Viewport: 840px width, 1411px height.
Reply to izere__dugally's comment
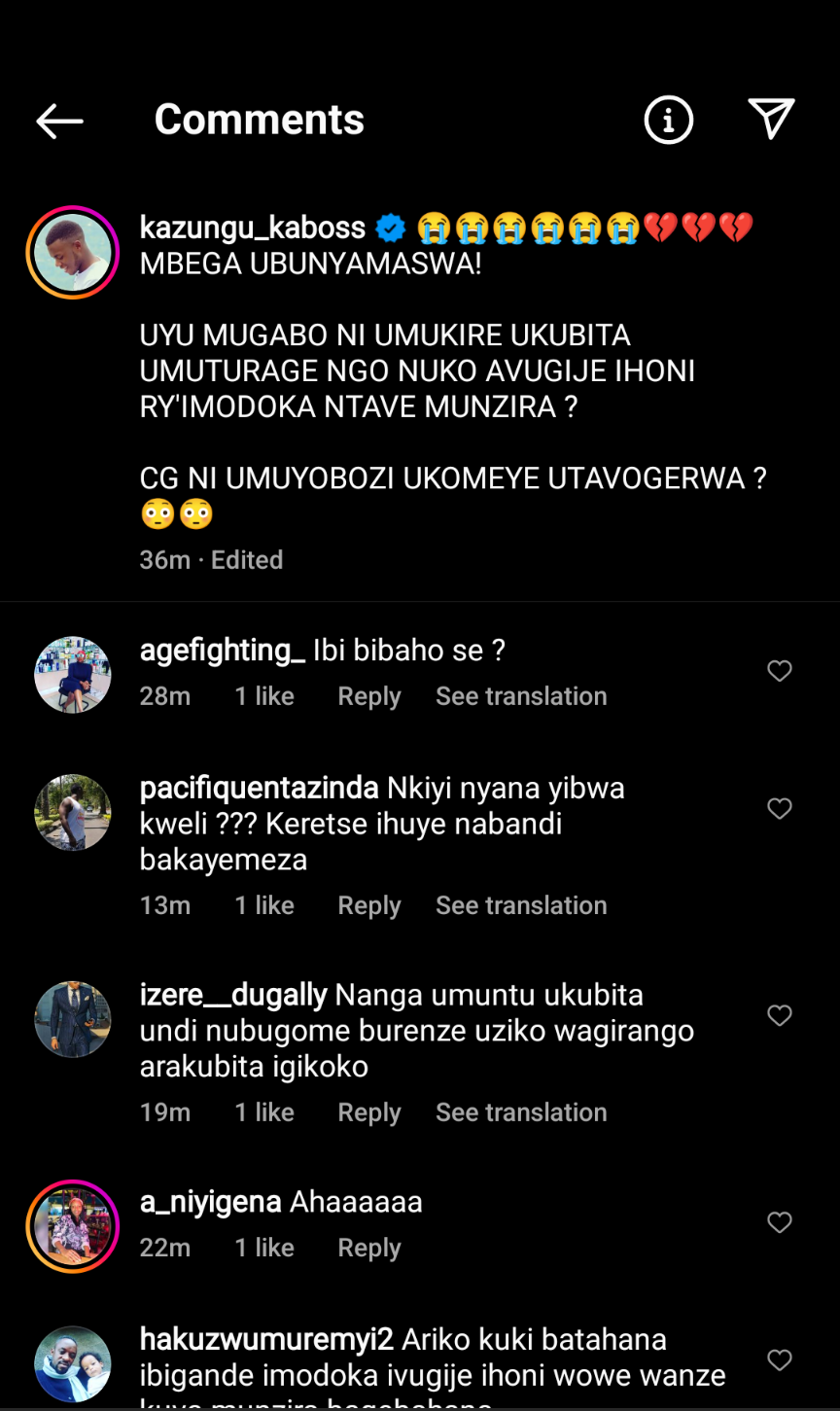pyautogui.click(x=368, y=1112)
